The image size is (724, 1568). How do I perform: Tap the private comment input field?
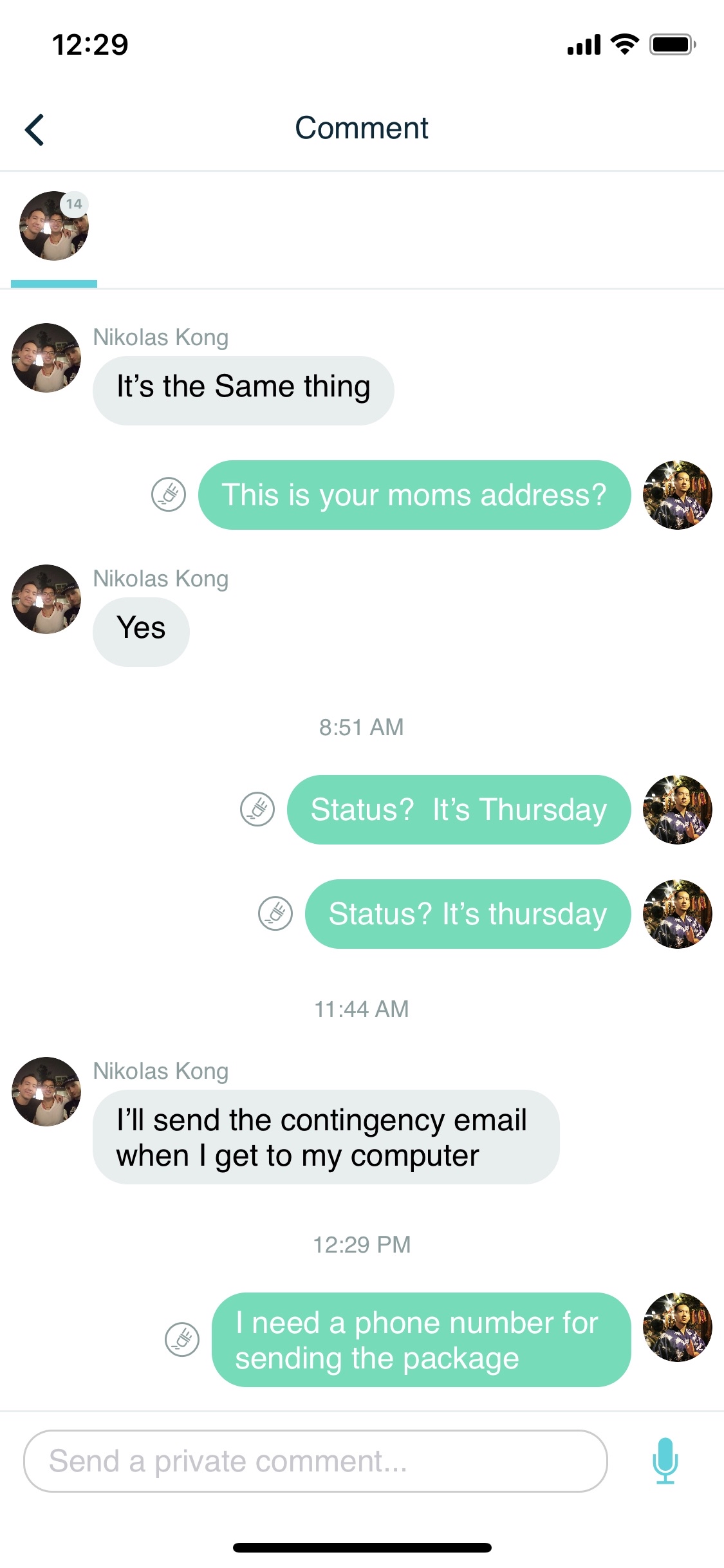(x=315, y=1461)
